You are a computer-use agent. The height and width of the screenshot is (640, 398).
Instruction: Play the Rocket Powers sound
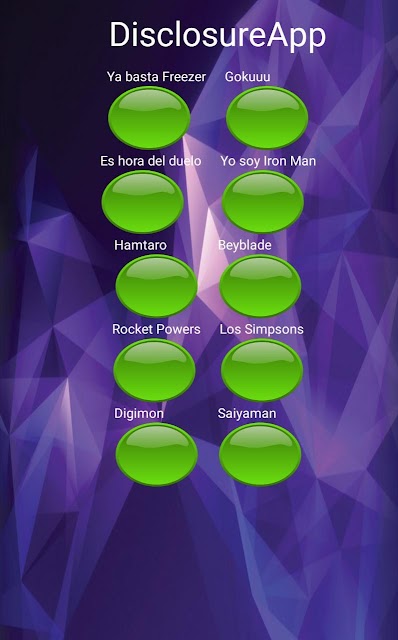pos(154,370)
